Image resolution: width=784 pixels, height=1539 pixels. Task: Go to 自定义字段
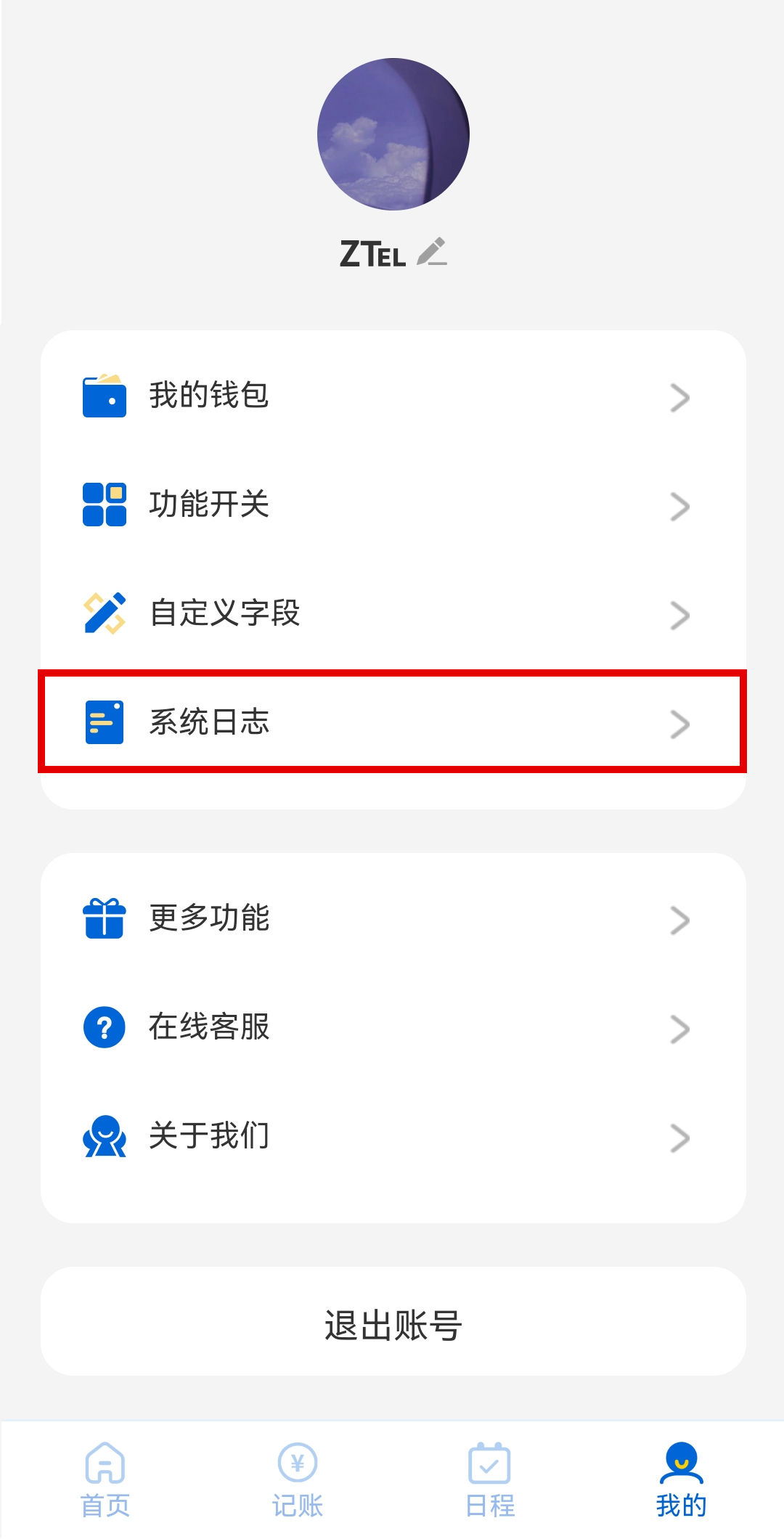[393, 613]
